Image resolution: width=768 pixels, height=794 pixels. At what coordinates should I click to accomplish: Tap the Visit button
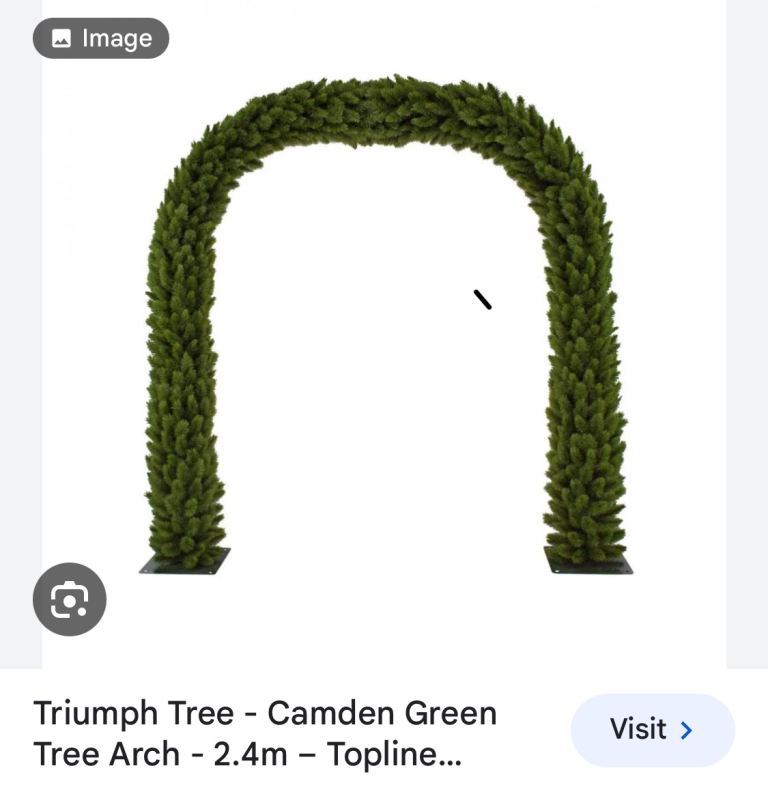[x=652, y=730]
